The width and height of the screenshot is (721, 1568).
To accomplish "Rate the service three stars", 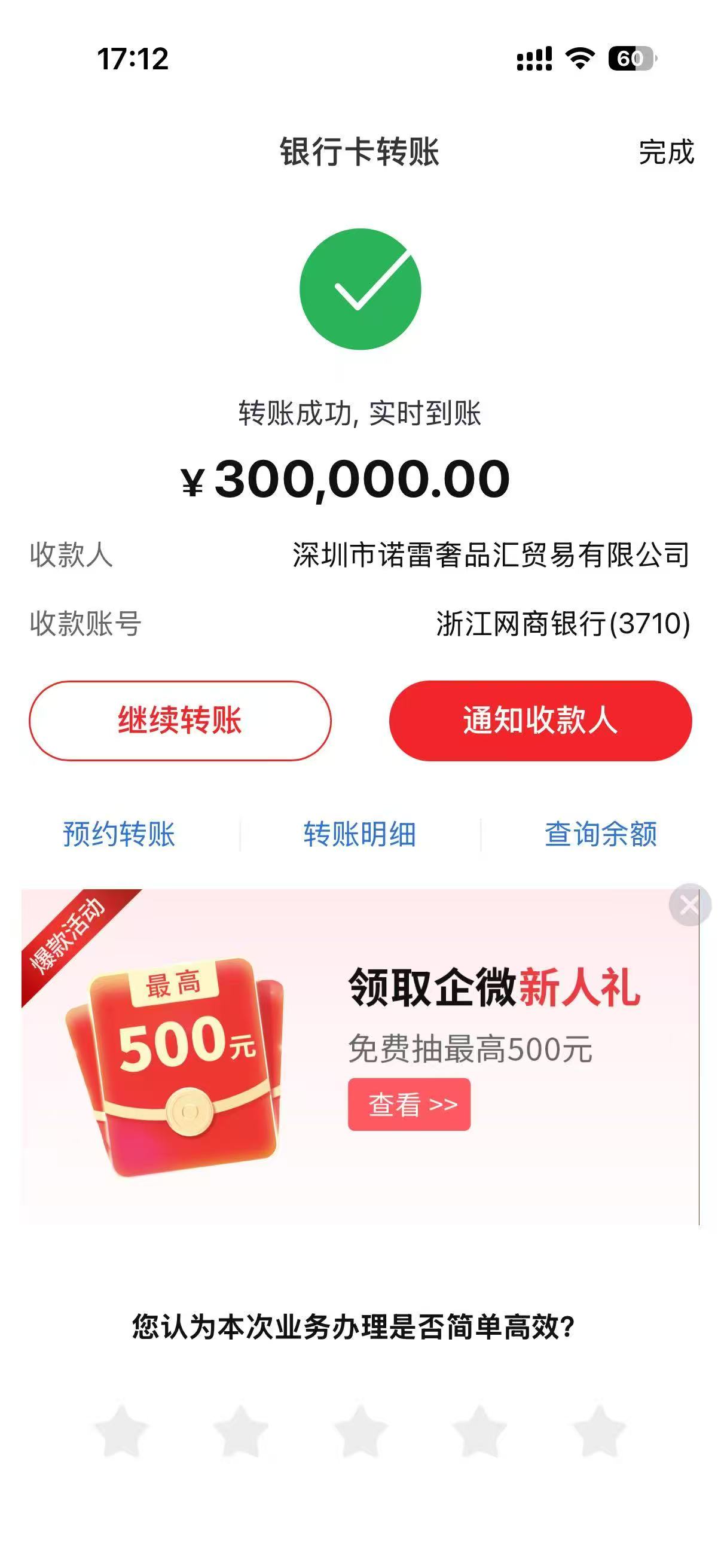I will [361, 1432].
